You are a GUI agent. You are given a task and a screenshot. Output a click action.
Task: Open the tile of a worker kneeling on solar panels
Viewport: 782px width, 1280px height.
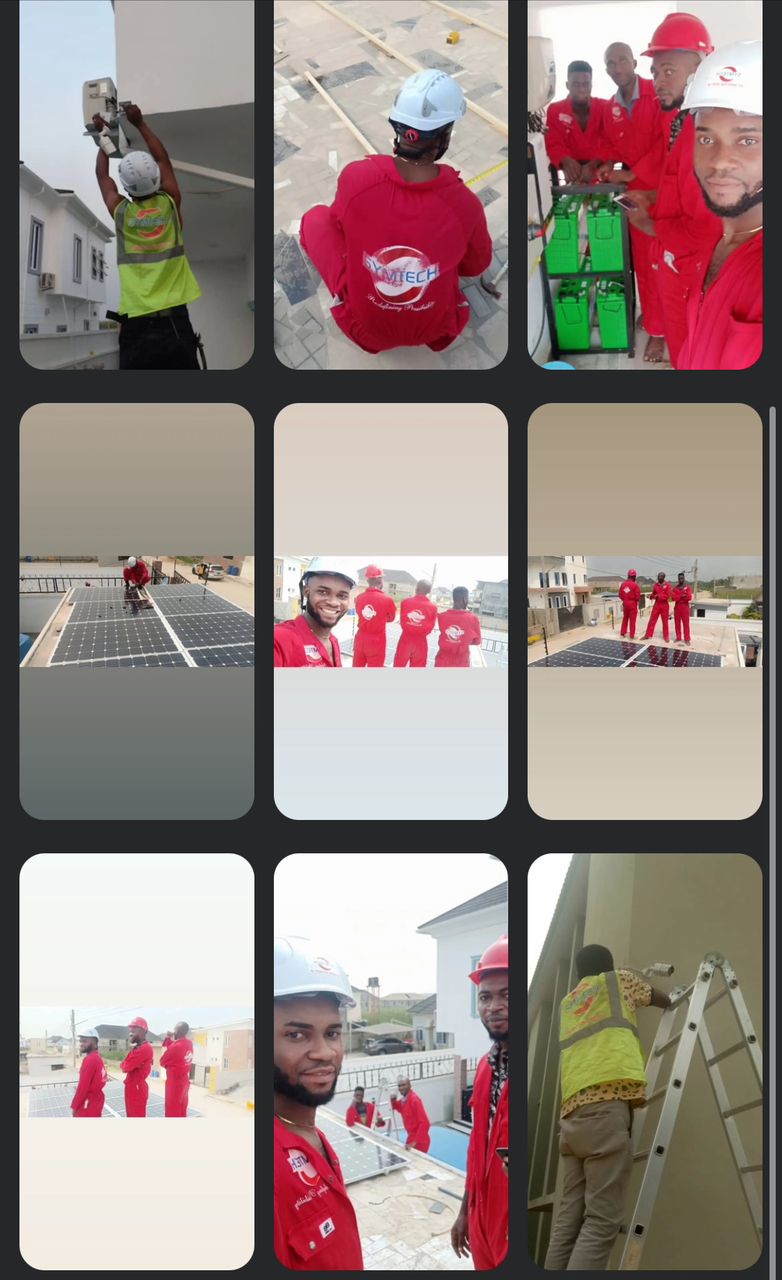[x=136, y=611]
